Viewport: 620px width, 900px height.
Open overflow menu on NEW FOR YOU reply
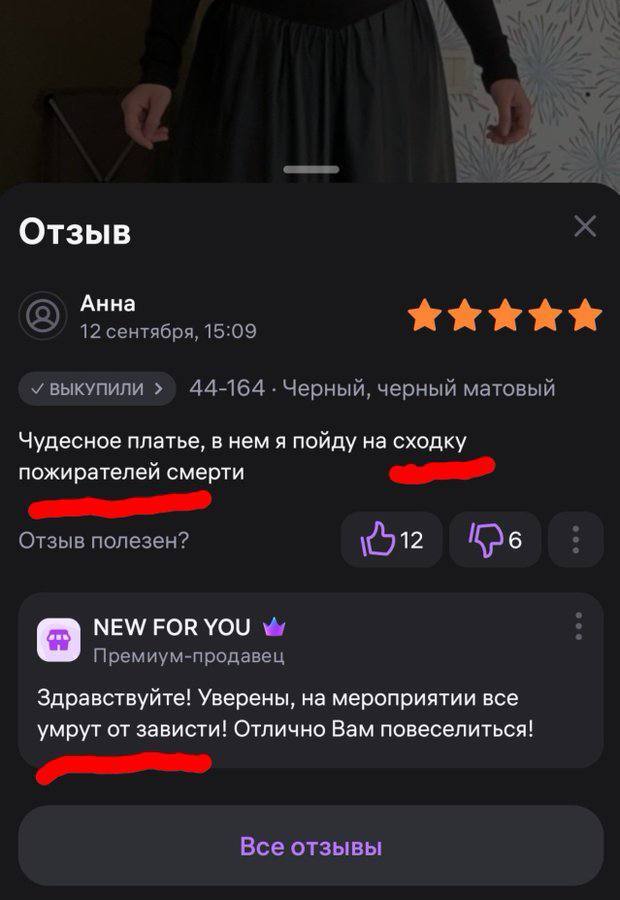[578, 627]
